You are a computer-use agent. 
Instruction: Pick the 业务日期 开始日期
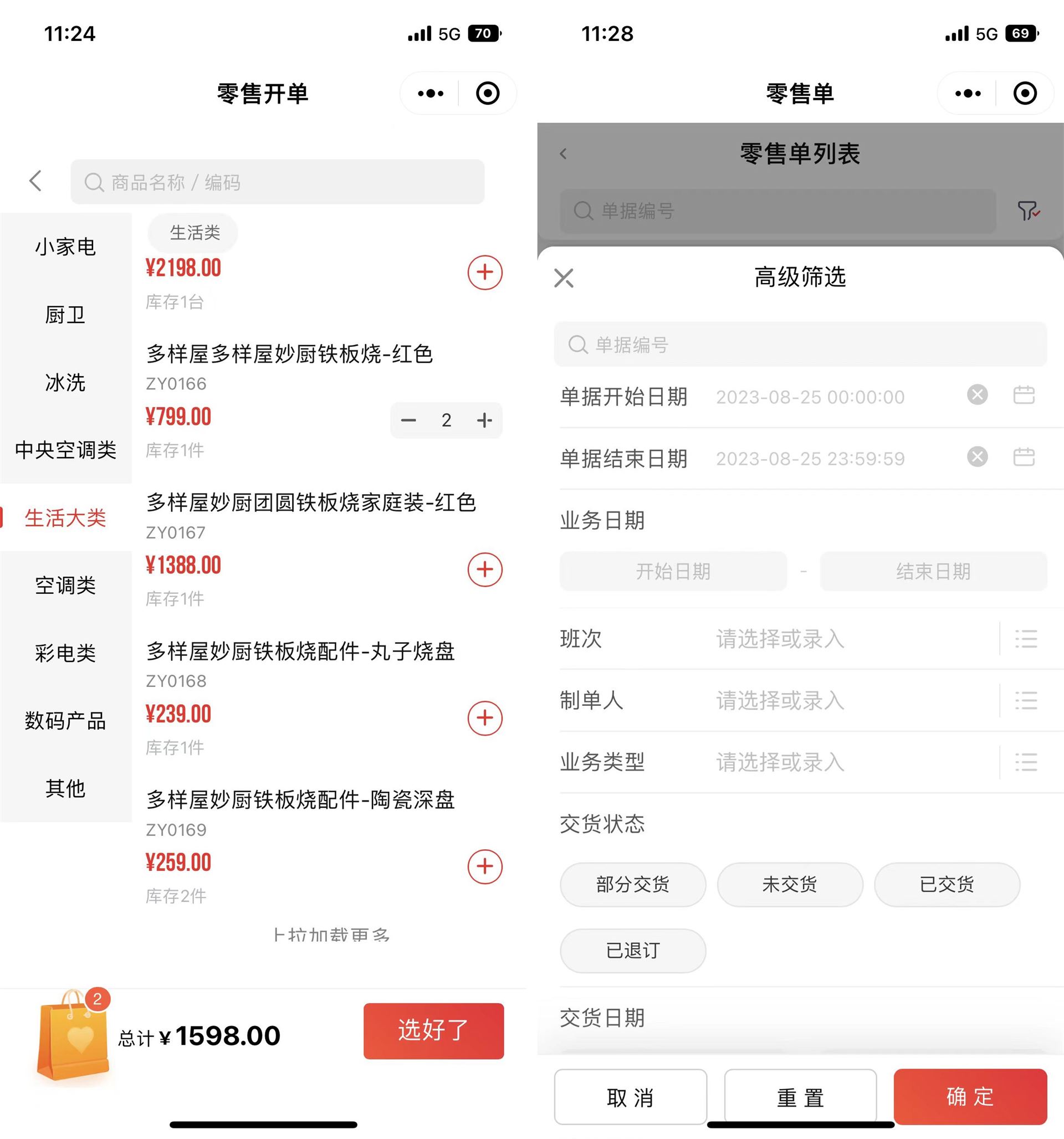click(x=673, y=571)
